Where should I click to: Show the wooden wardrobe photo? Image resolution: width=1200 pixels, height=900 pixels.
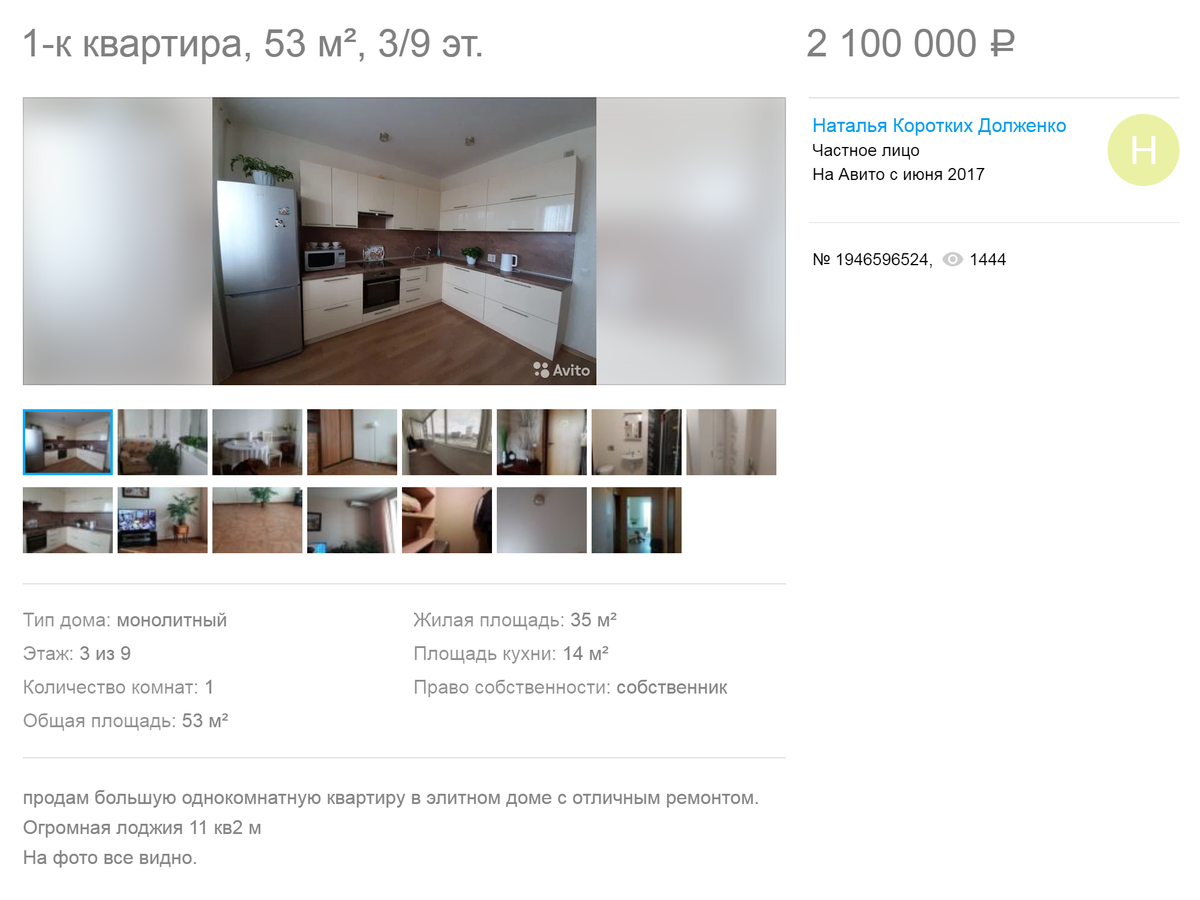352,442
